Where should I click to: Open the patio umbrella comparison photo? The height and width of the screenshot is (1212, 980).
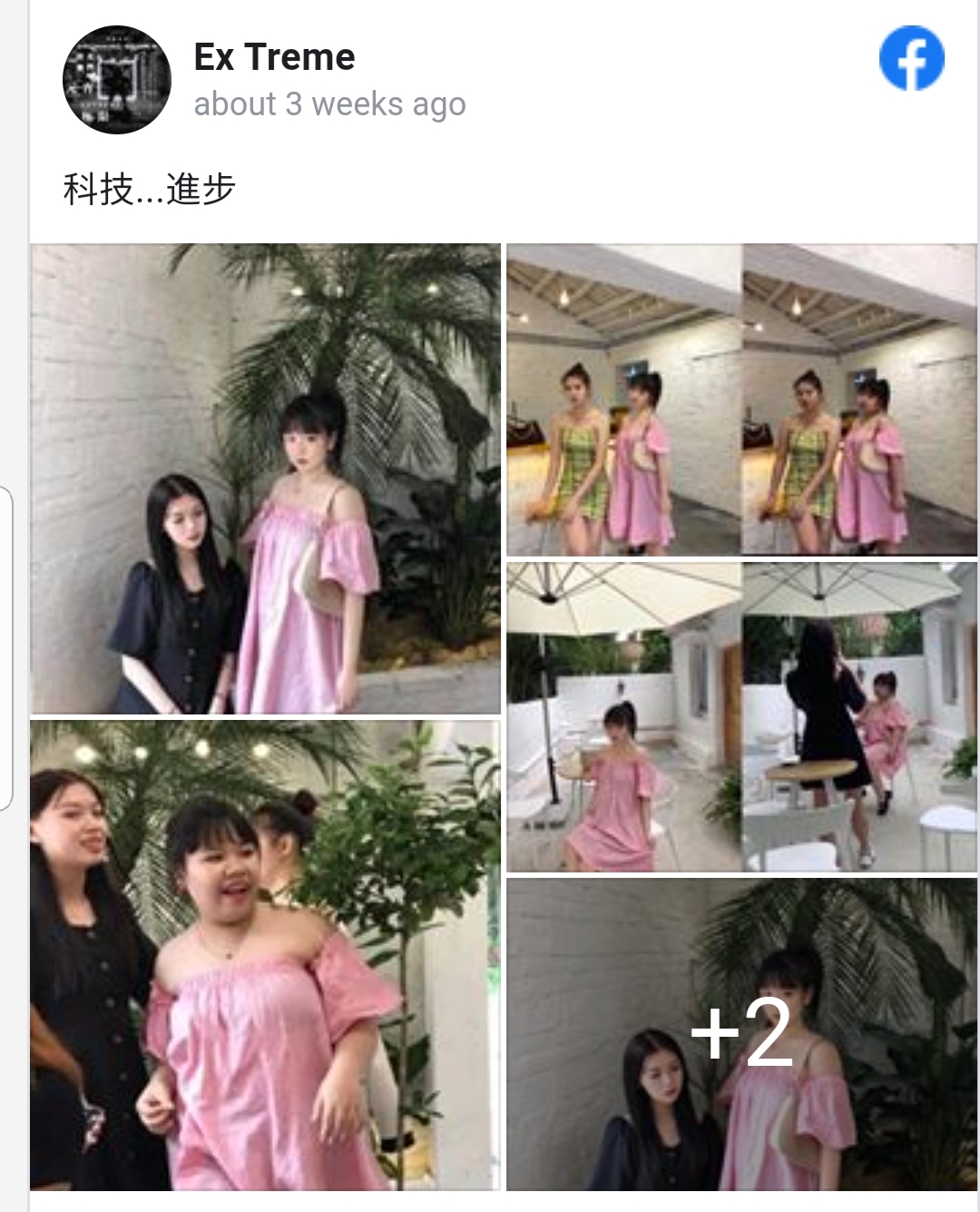tap(741, 717)
